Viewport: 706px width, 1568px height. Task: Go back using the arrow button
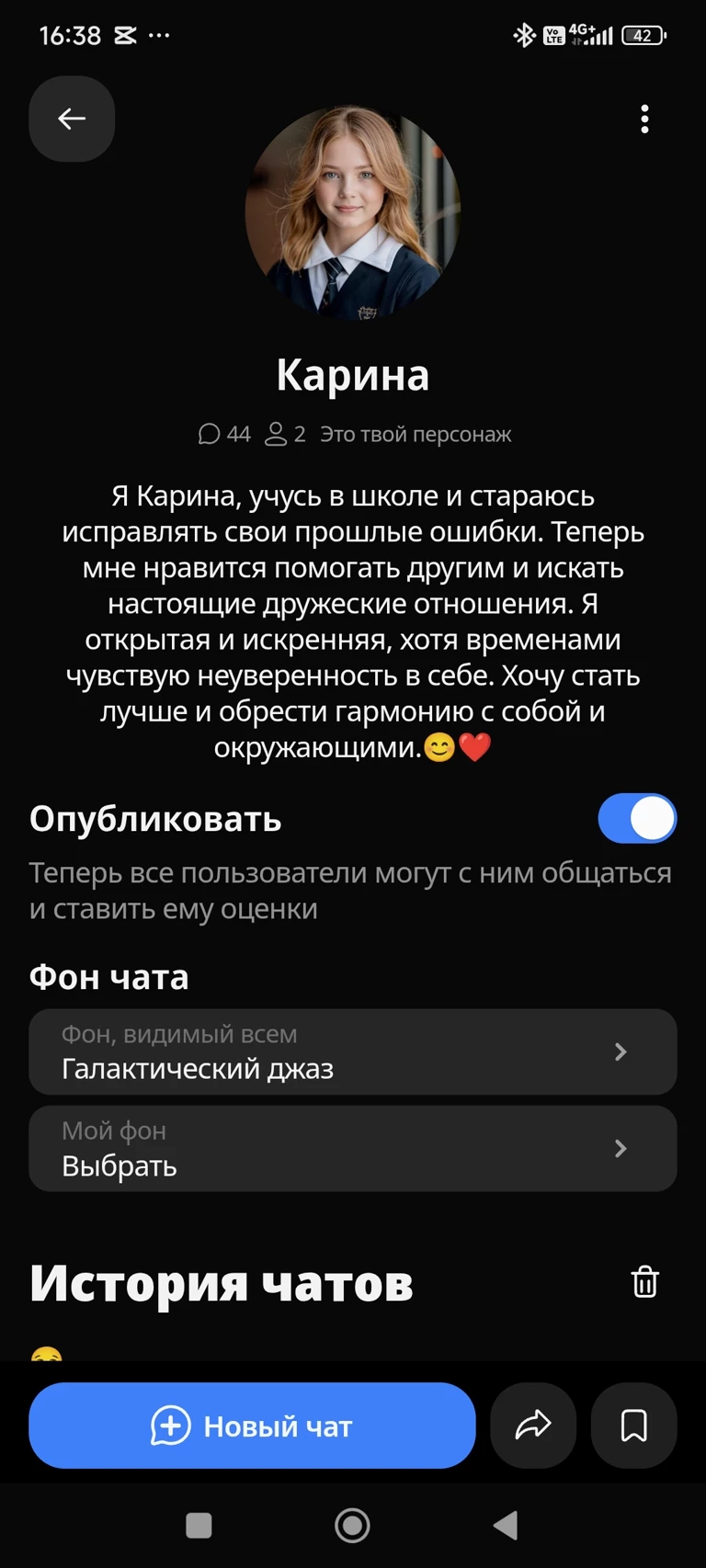click(72, 119)
